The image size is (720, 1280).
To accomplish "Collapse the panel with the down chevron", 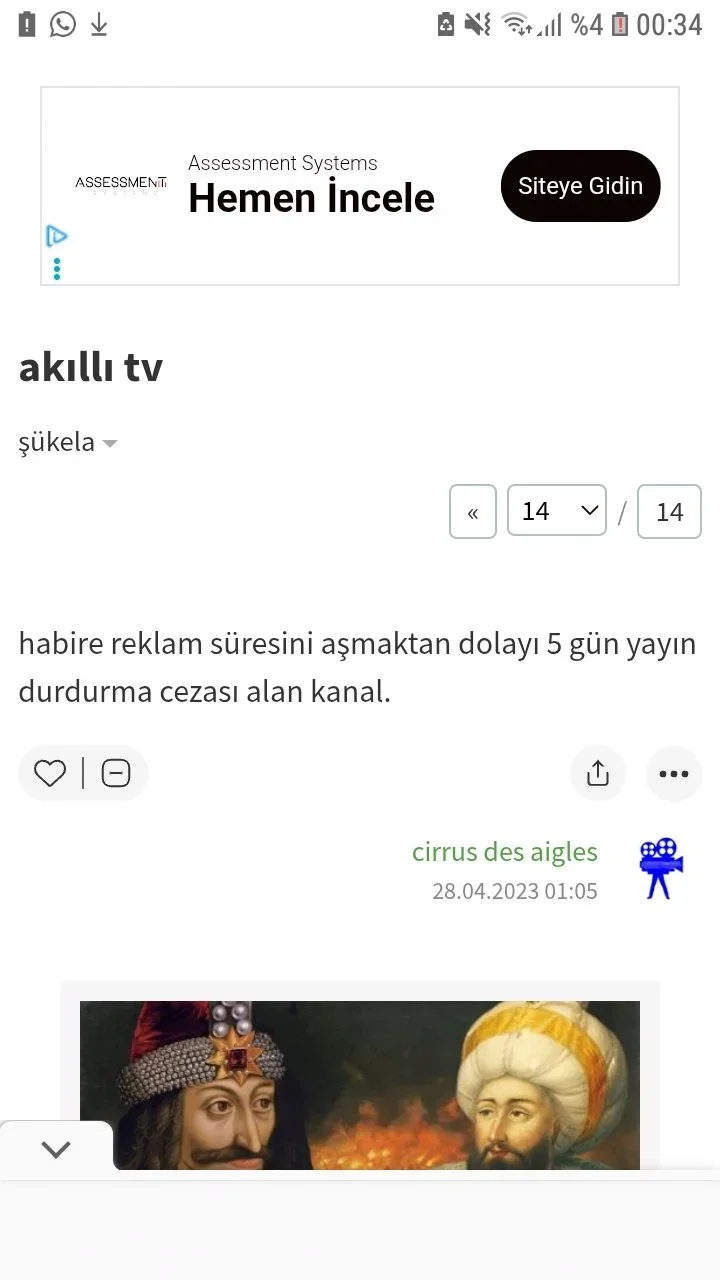I will (x=56, y=1148).
